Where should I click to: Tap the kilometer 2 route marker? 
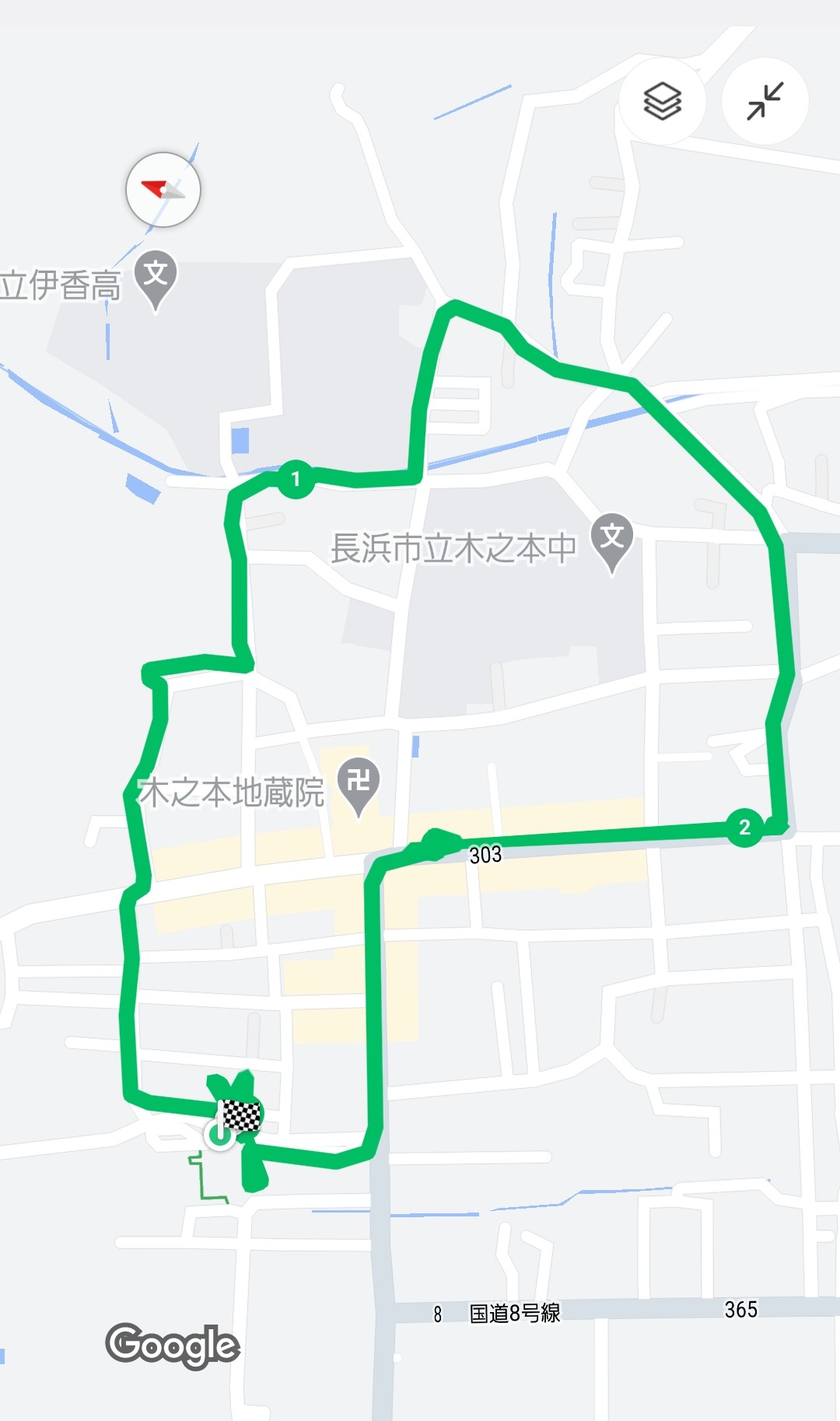click(744, 827)
